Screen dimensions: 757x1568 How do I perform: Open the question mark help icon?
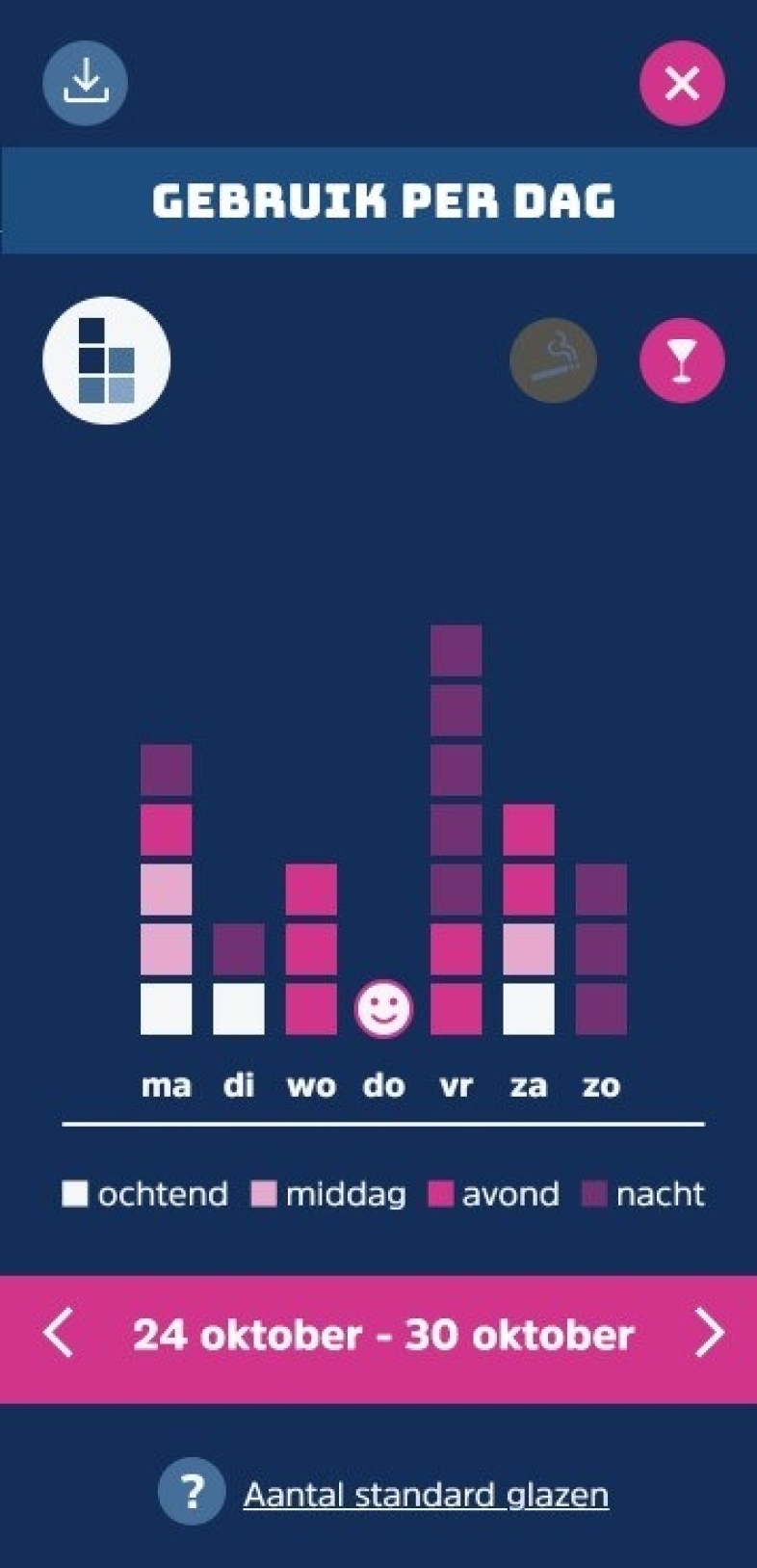click(192, 1492)
